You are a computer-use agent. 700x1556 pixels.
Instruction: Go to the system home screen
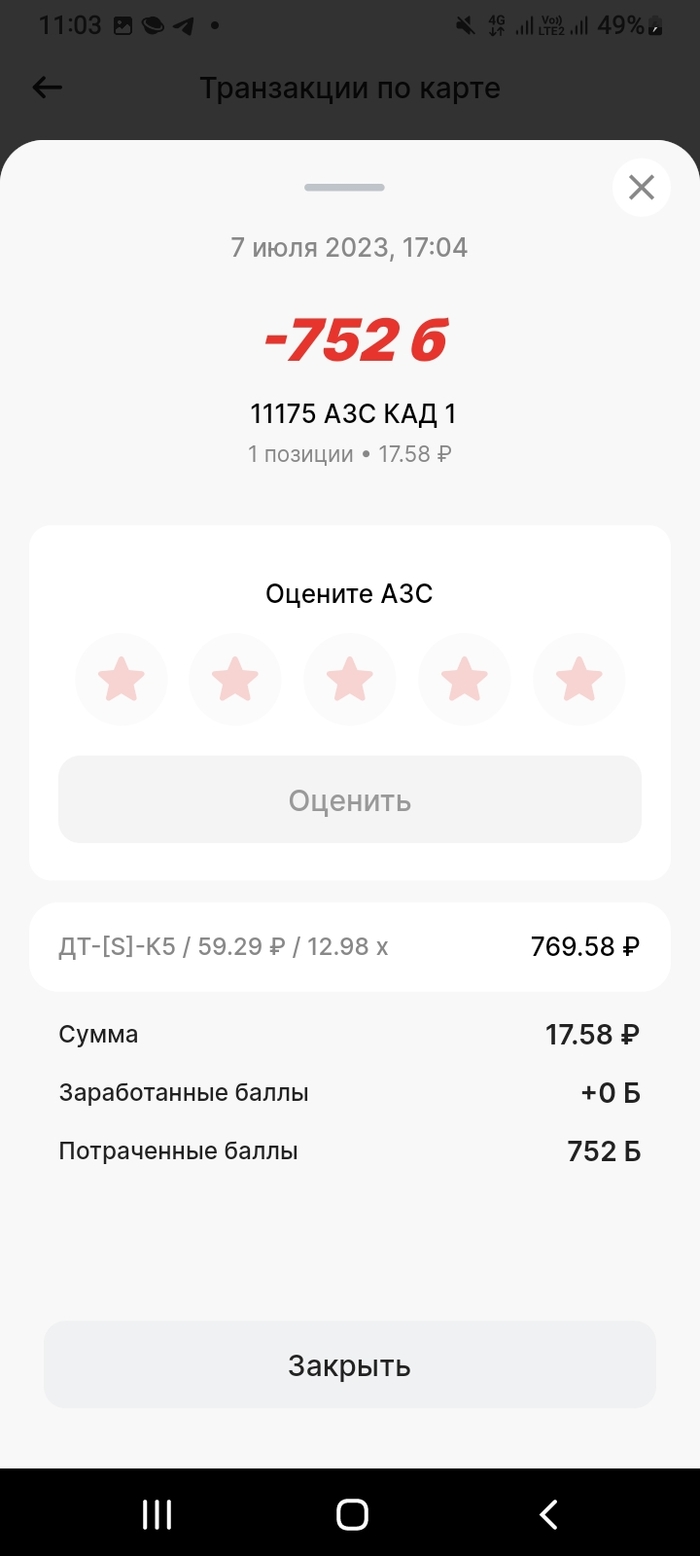(352, 1514)
